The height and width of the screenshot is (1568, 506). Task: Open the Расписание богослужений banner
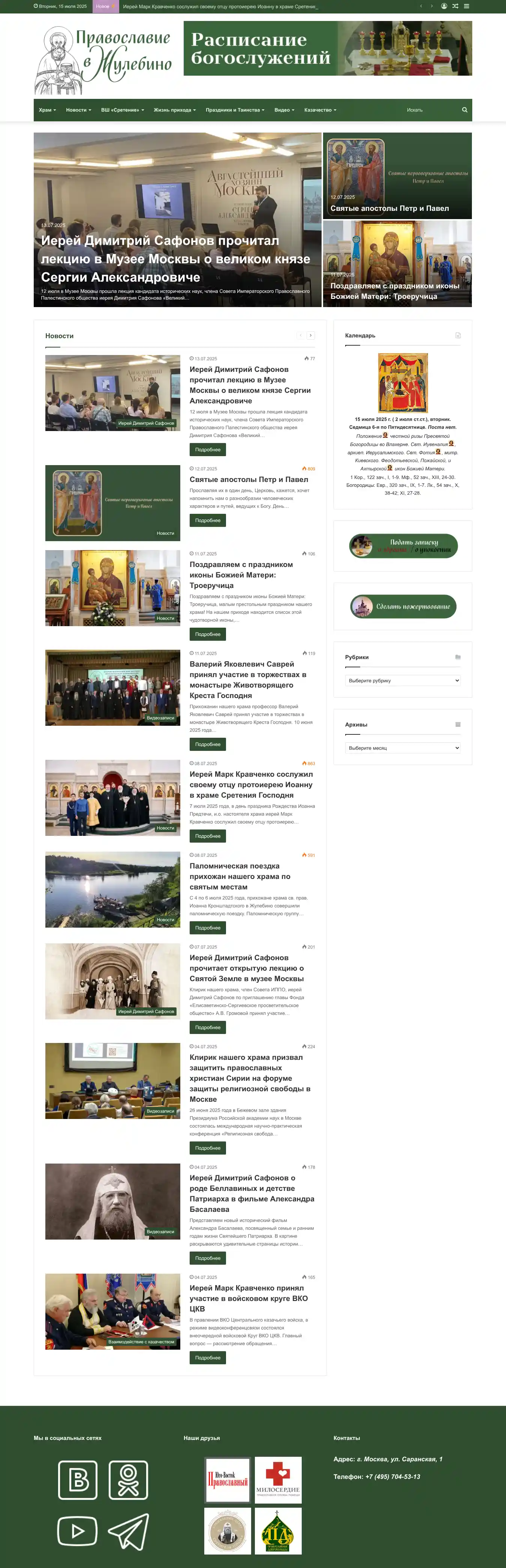(328, 49)
